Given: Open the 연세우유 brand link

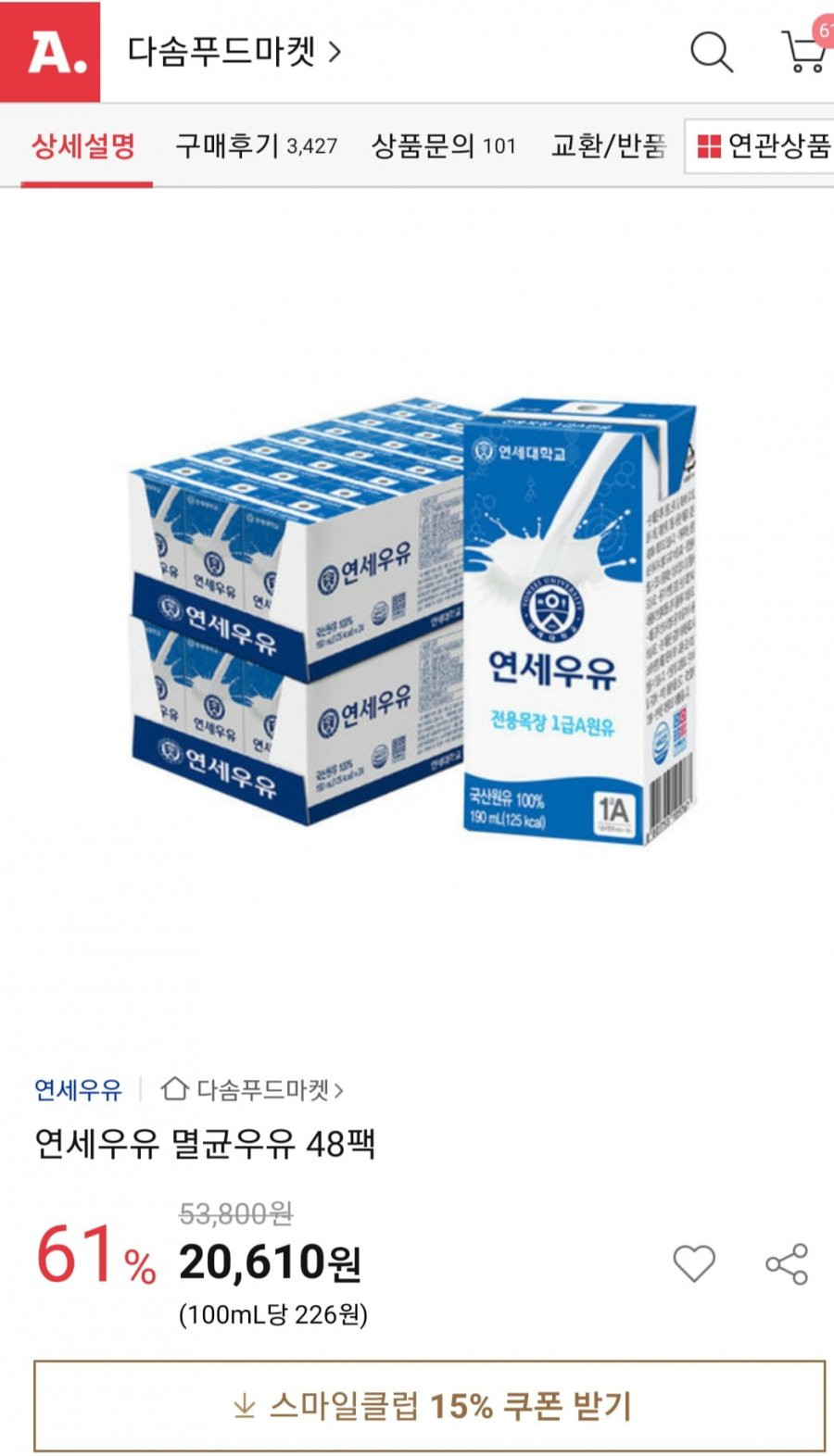Looking at the screenshot, I should (78, 1089).
